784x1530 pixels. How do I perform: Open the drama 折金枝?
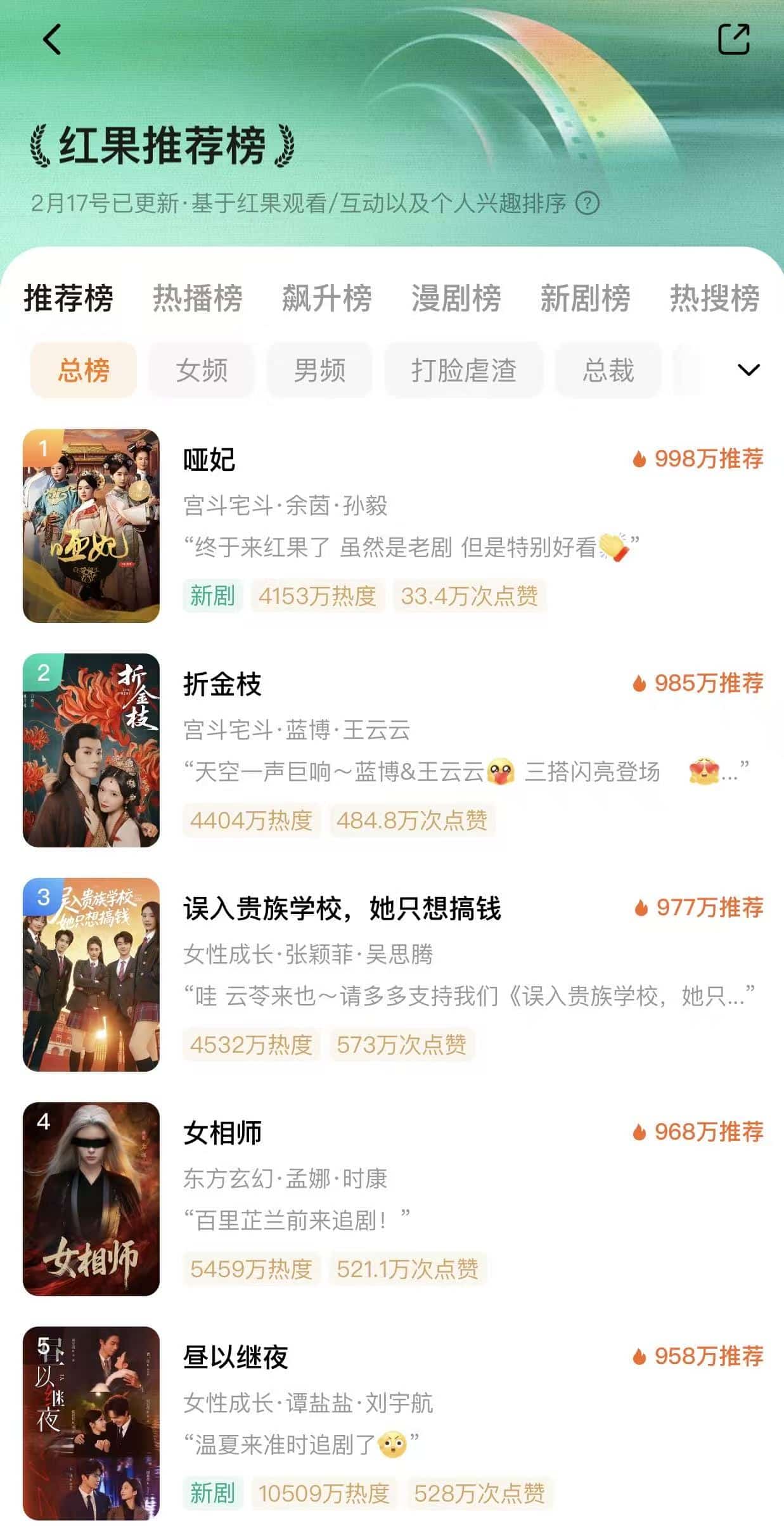click(222, 685)
